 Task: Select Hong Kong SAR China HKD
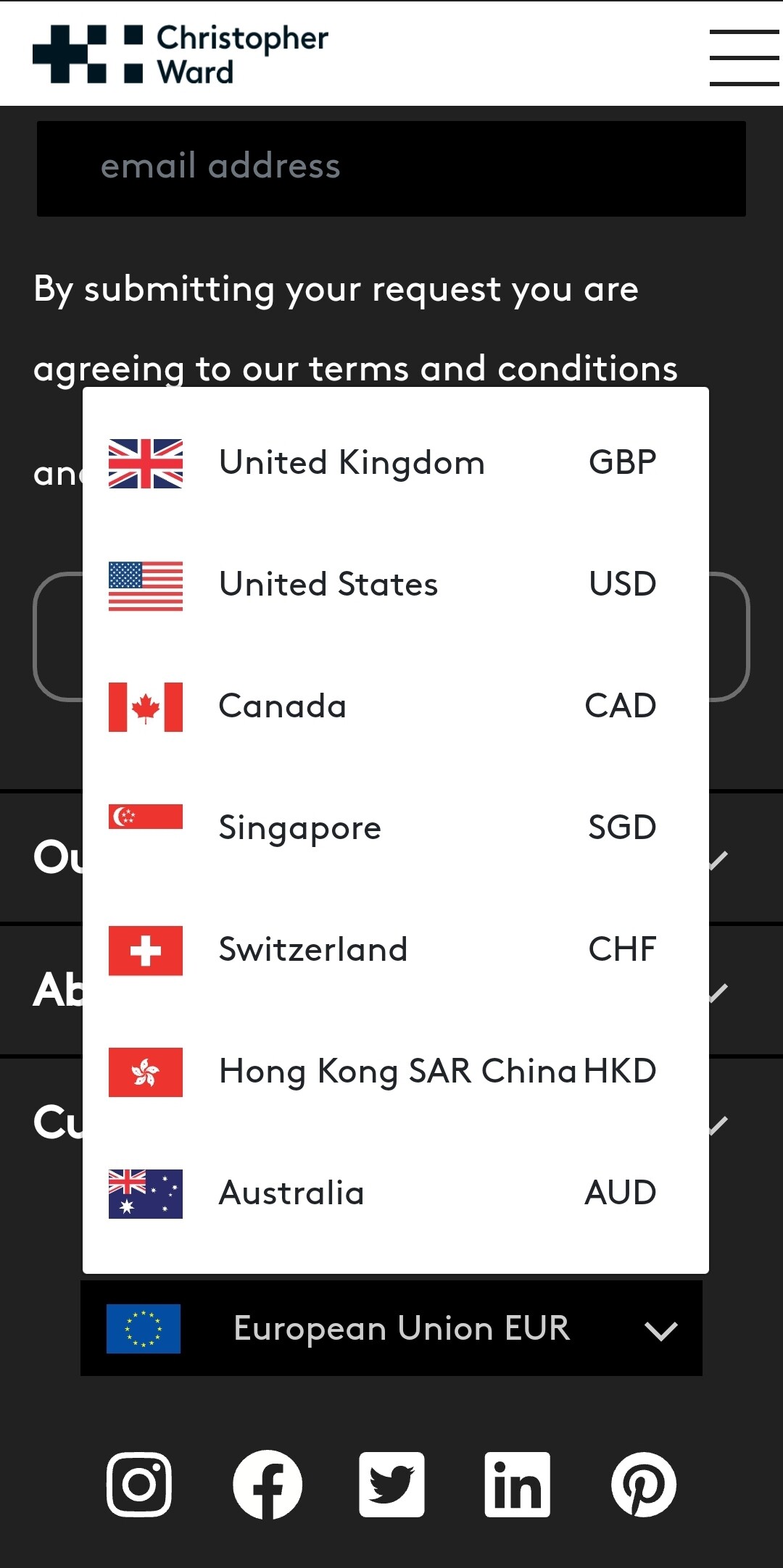coord(396,1072)
